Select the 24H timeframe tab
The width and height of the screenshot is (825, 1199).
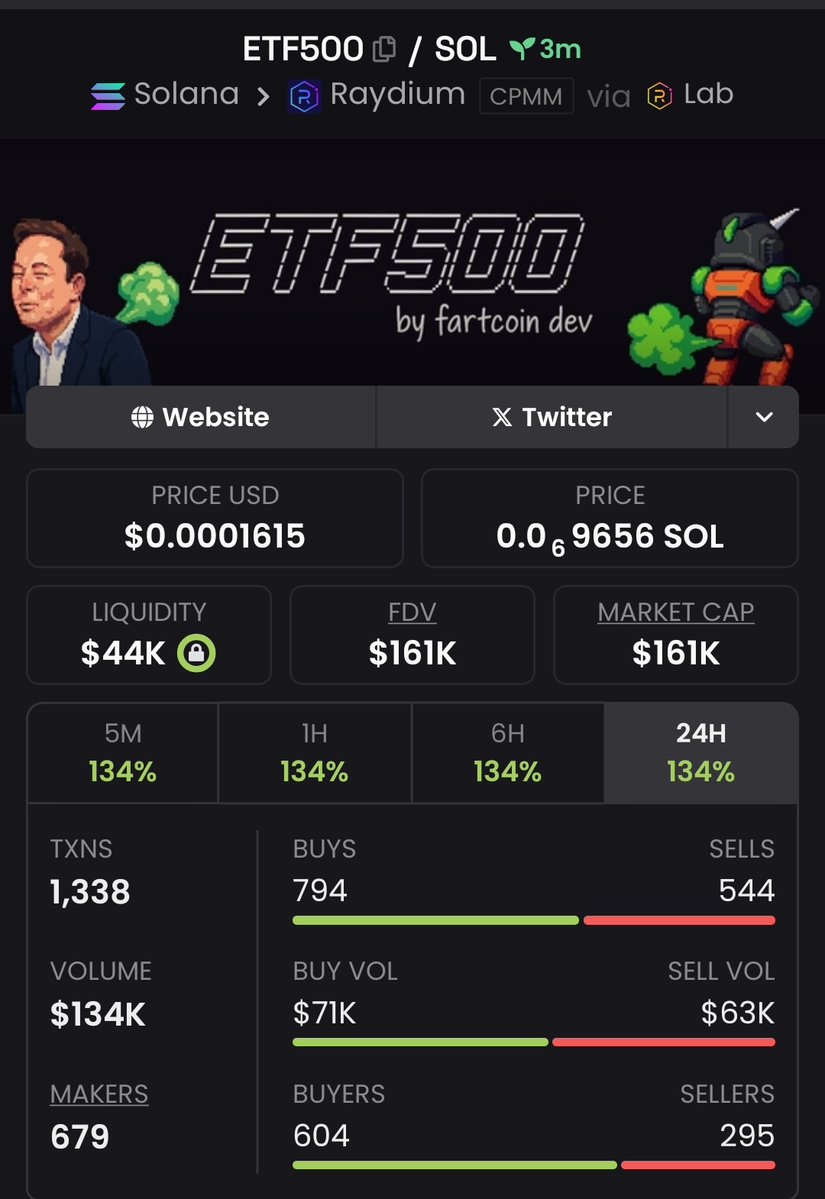pos(700,752)
